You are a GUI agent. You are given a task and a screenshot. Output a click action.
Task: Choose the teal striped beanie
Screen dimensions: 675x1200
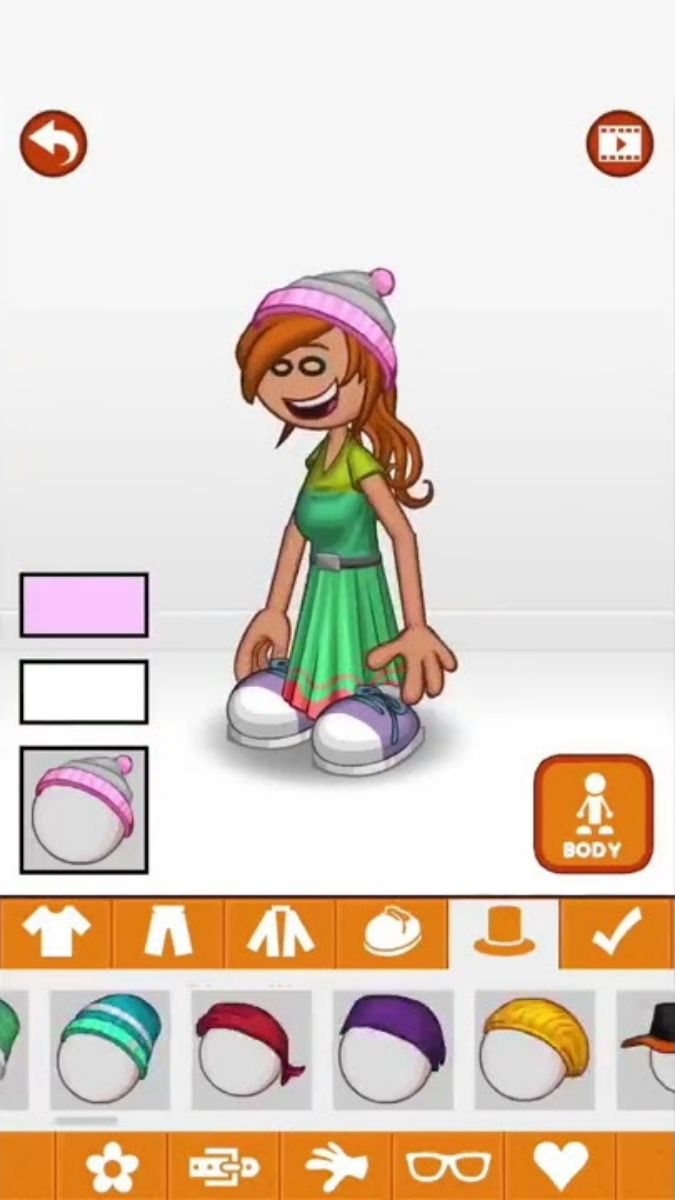[110, 1049]
